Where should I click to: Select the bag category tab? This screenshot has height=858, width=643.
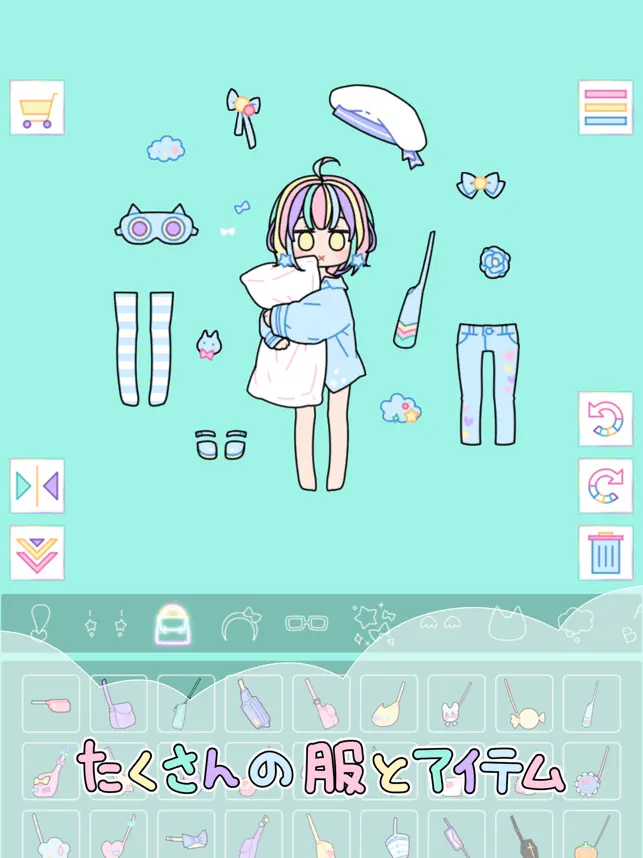pyautogui.click(x=172, y=624)
